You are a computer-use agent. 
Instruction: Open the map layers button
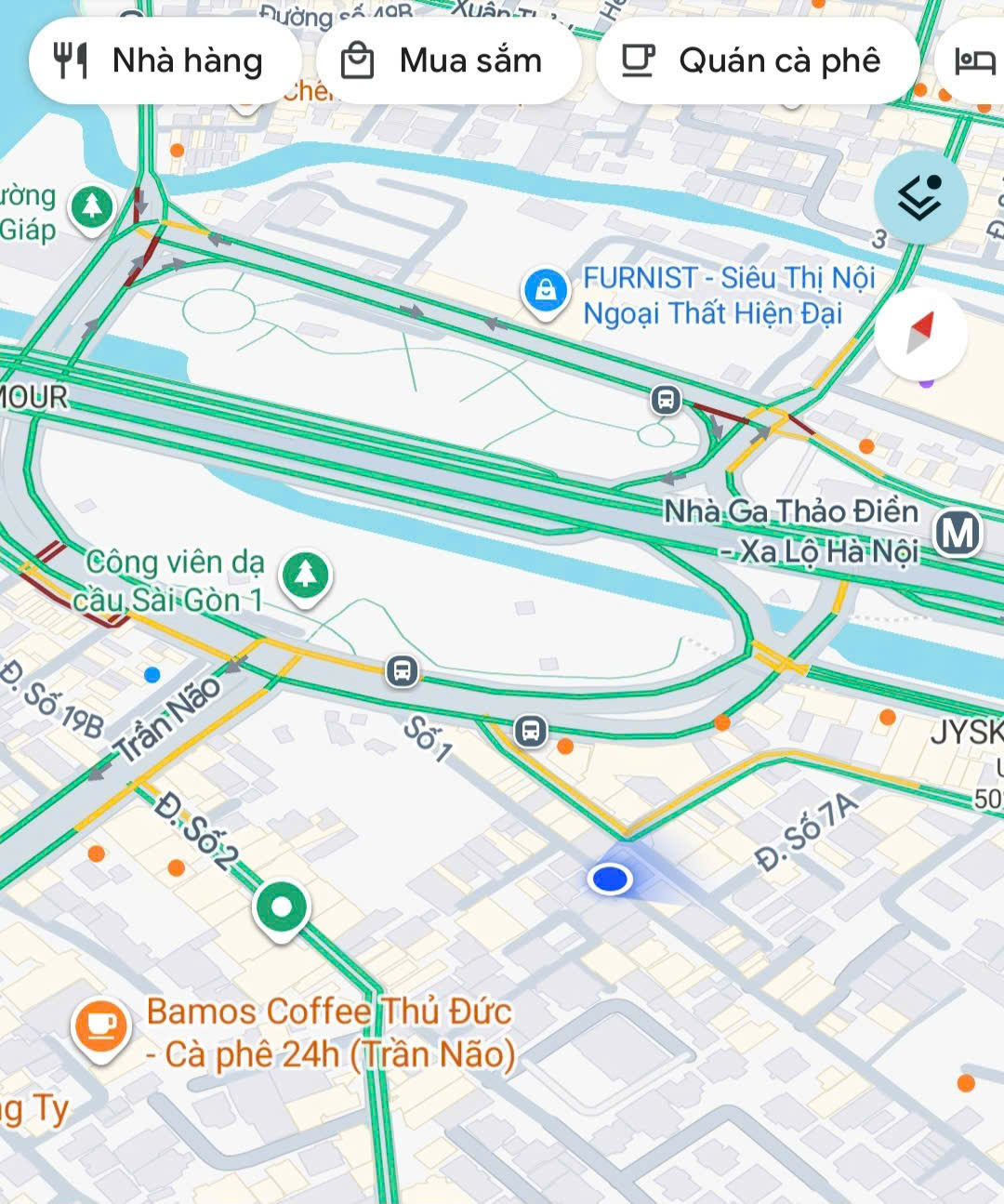pos(919,198)
